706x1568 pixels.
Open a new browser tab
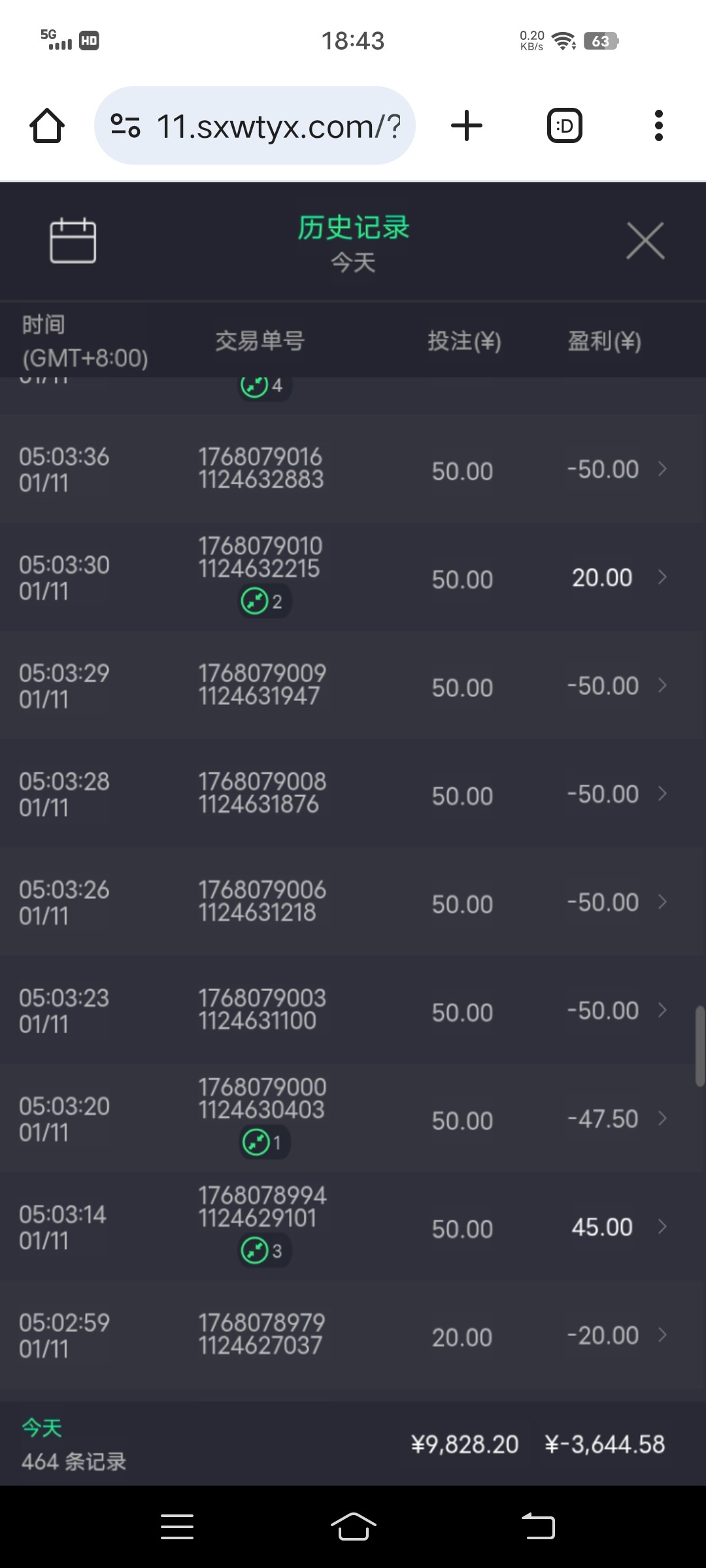pos(467,125)
